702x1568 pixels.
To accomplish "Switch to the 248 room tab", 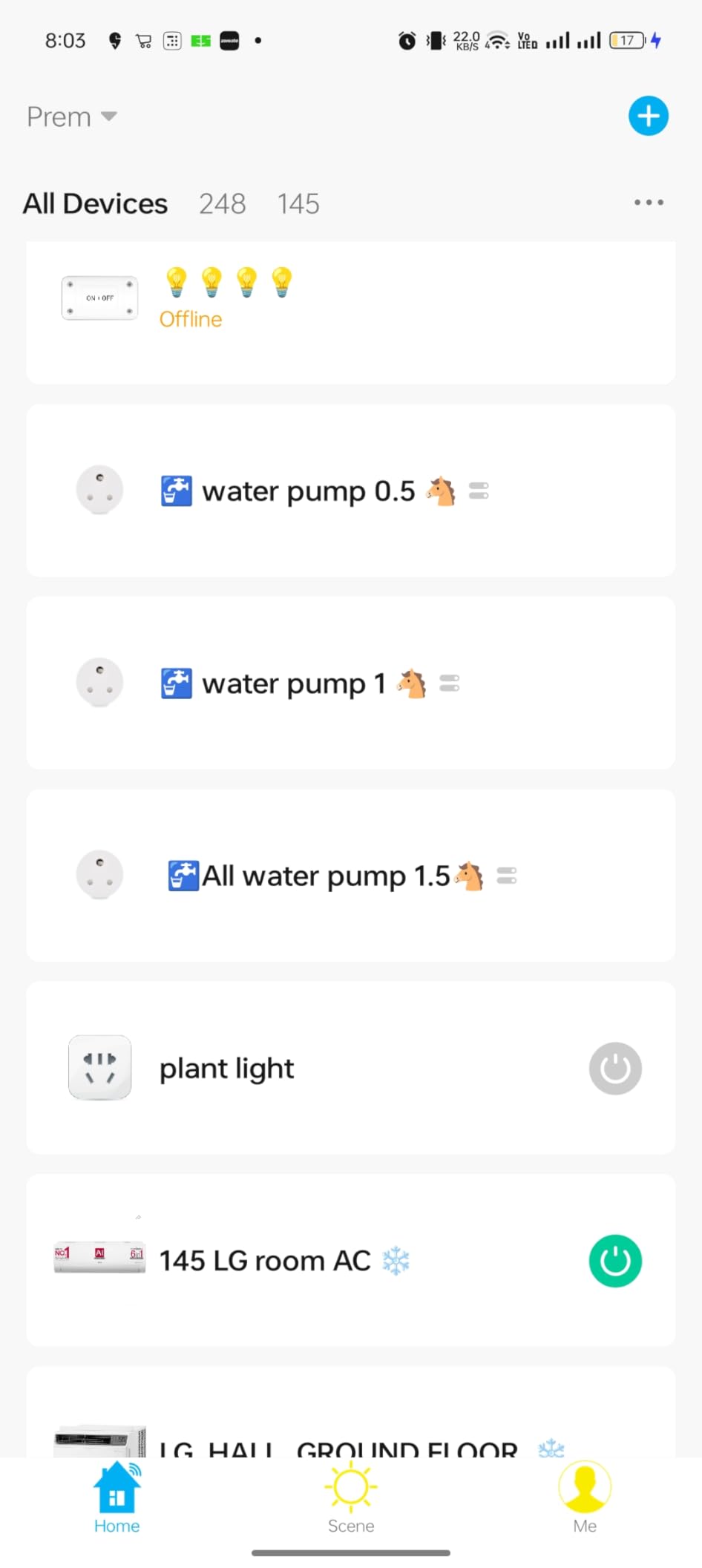I will pyautogui.click(x=222, y=203).
